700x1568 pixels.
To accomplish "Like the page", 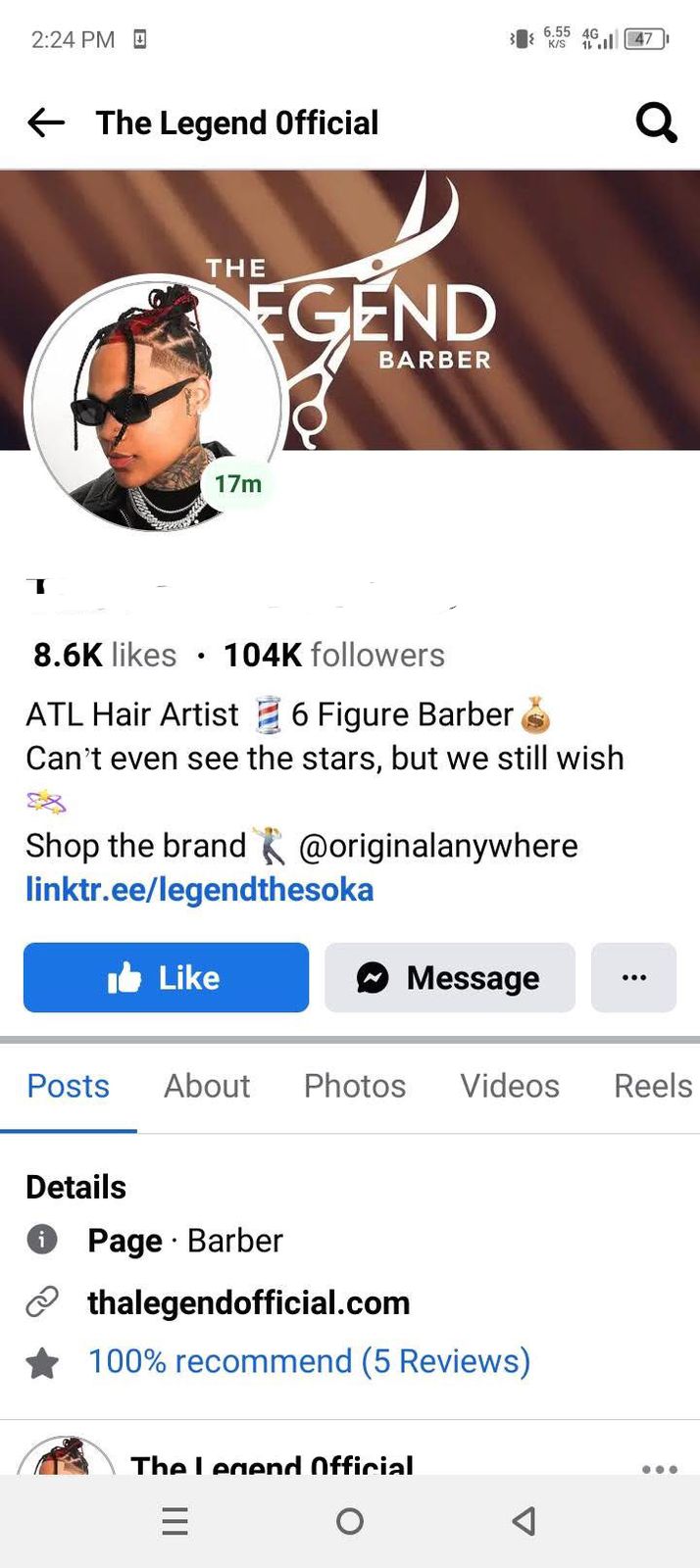I will (166, 977).
